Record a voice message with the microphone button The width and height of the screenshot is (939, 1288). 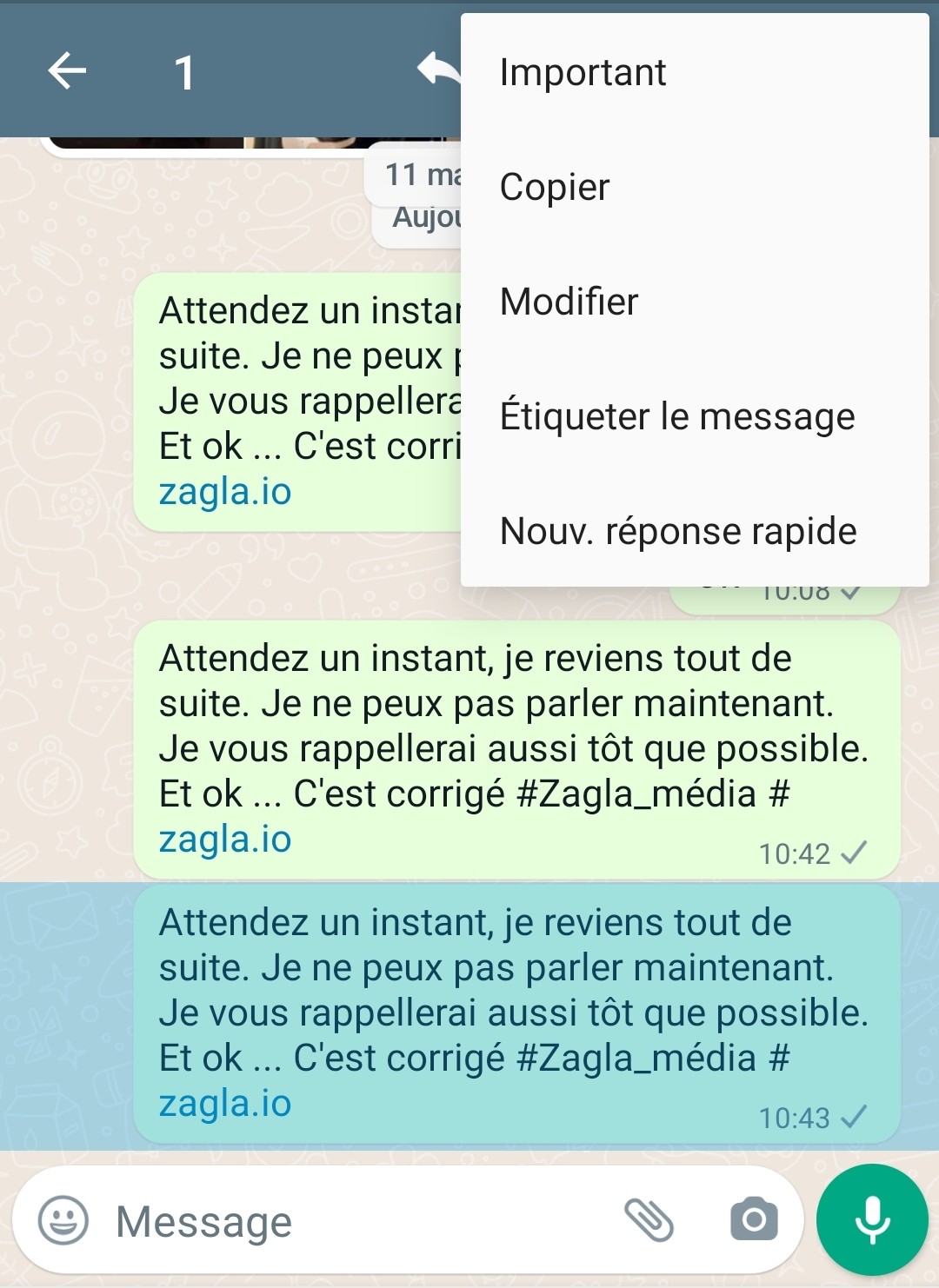point(872,1219)
